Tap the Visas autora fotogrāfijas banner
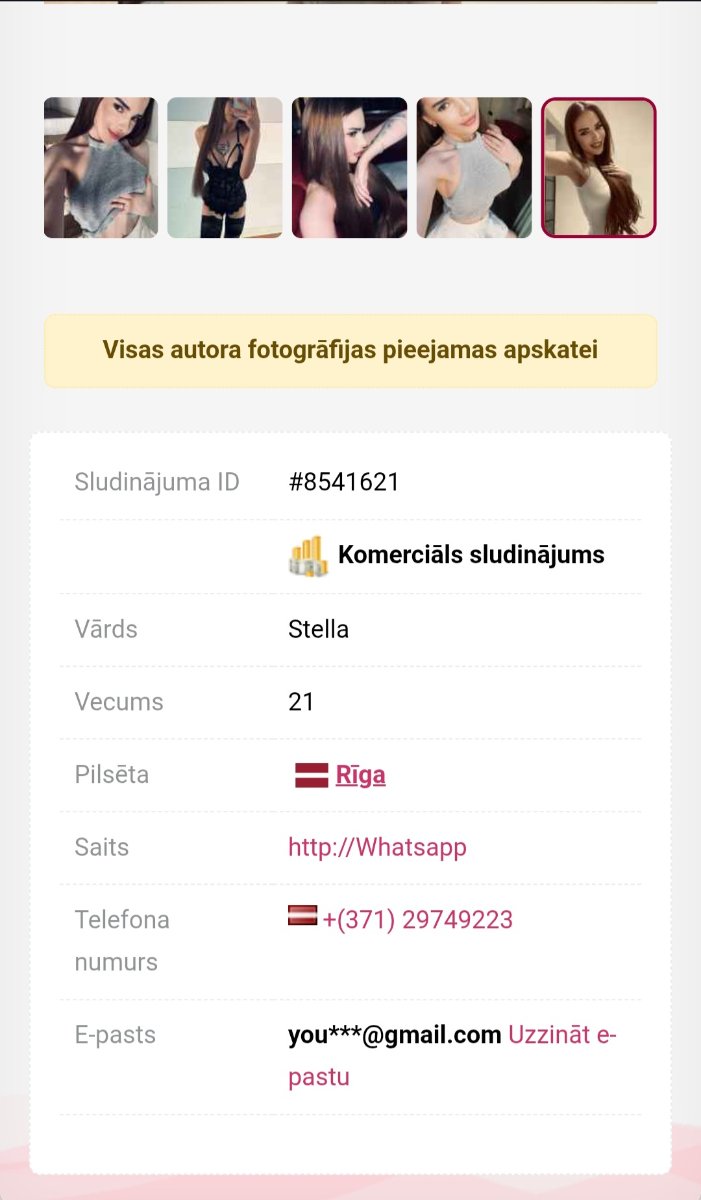 point(350,351)
